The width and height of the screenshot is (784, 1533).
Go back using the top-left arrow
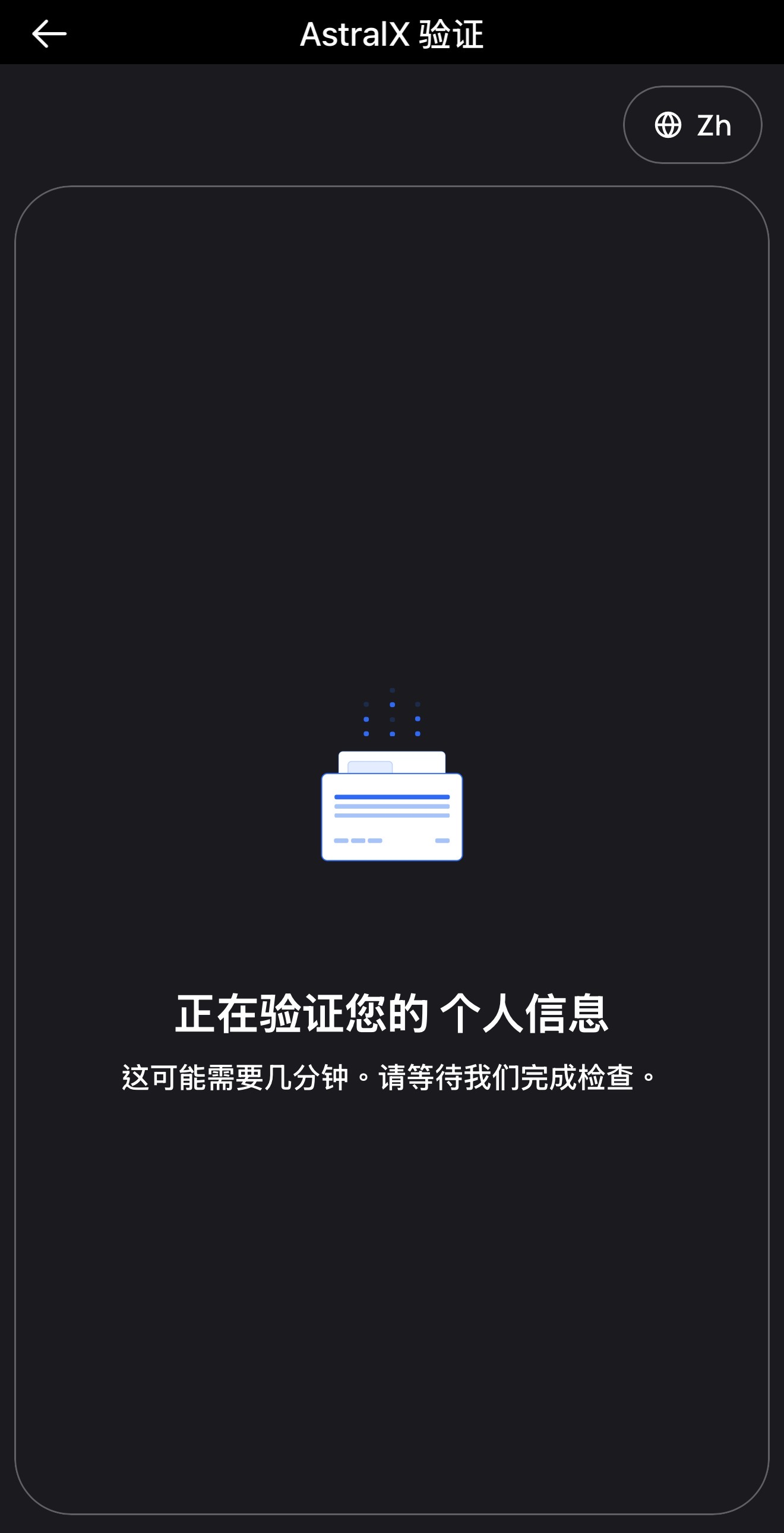tap(49, 34)
